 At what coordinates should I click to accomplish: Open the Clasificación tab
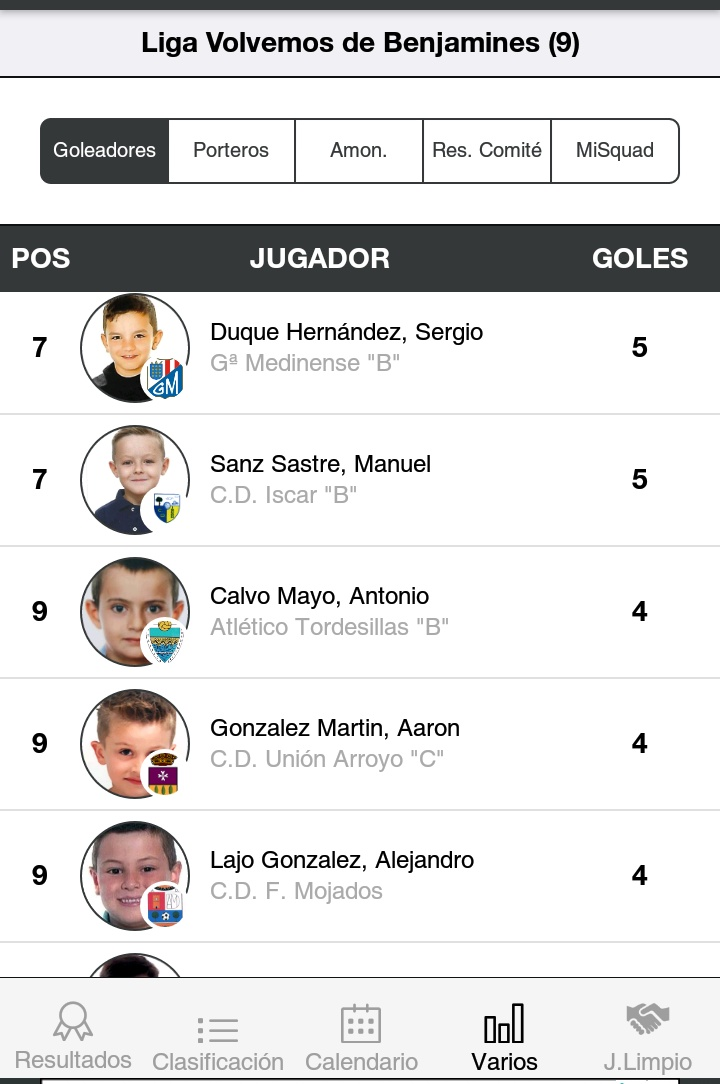tap(218, 1038)
